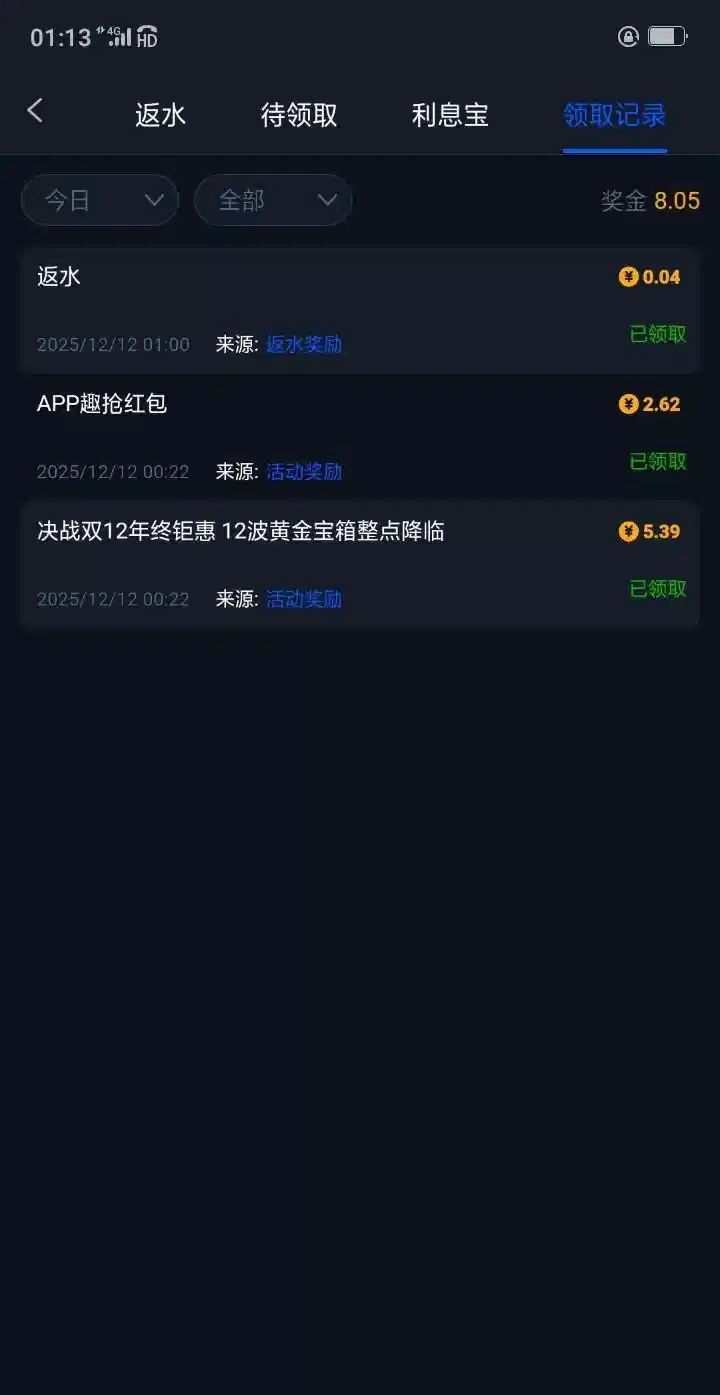Image resolution: width=720 pixels, height=1395 pixels.
Task: Open the 返水奖励 source link
Action: 303,344
